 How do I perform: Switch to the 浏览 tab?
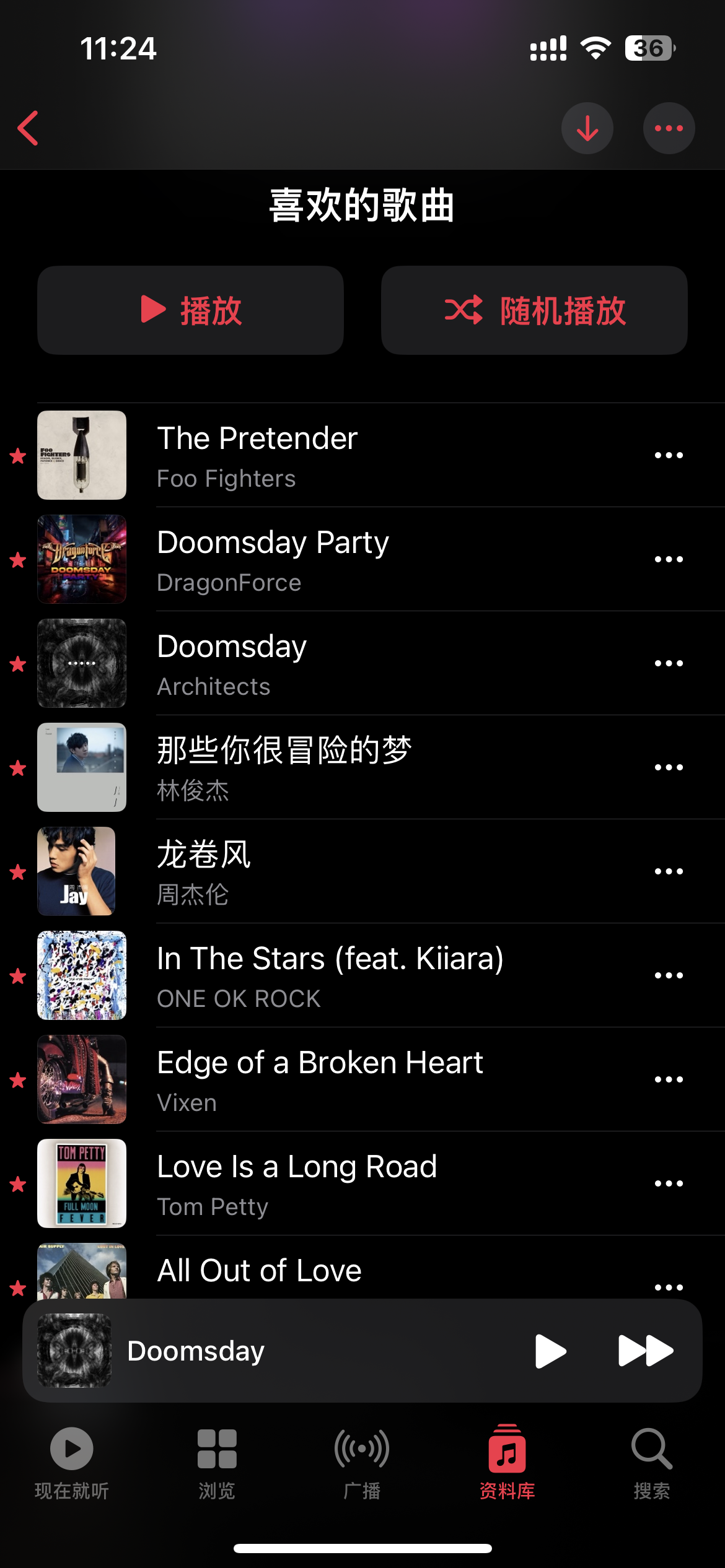click(217, 1463)
